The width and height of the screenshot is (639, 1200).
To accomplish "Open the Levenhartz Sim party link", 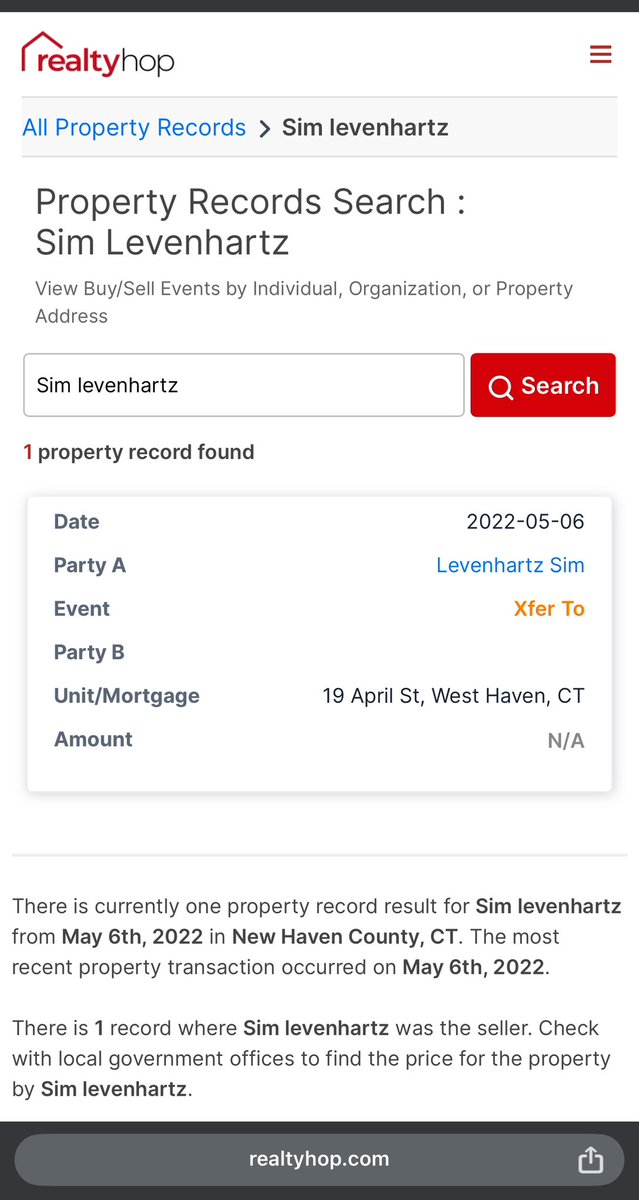I will click(x=510, y=566).
